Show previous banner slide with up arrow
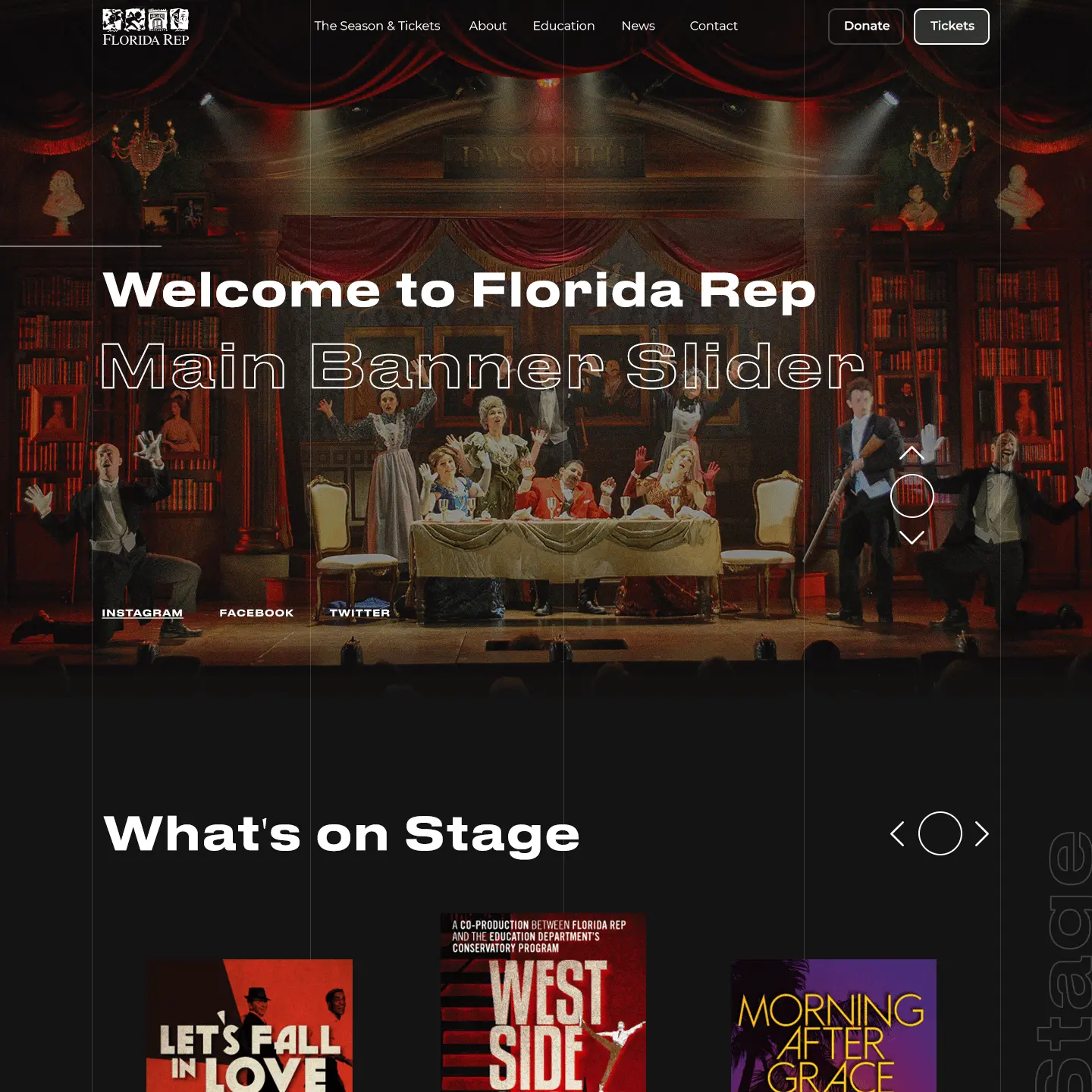 912,453
